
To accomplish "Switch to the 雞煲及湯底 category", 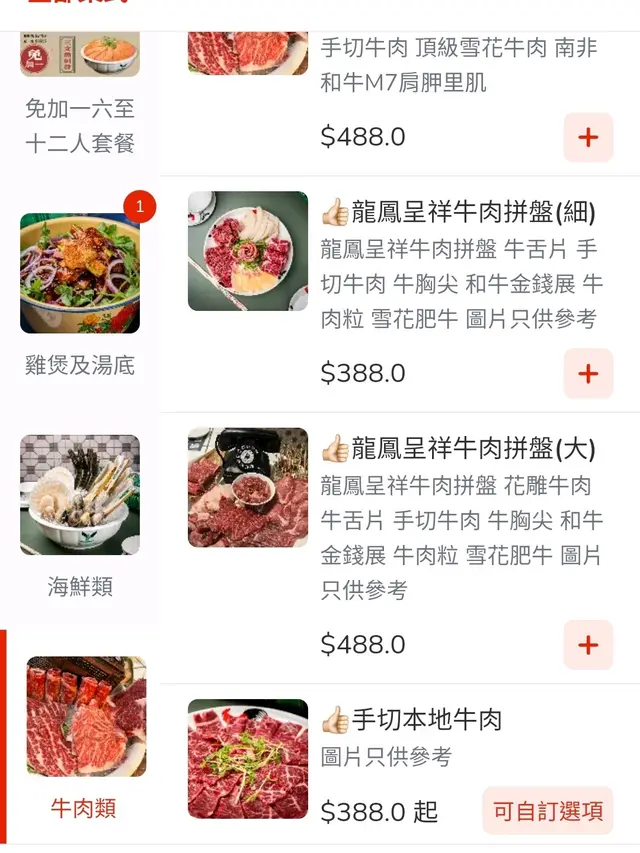I will click(80, 295).
